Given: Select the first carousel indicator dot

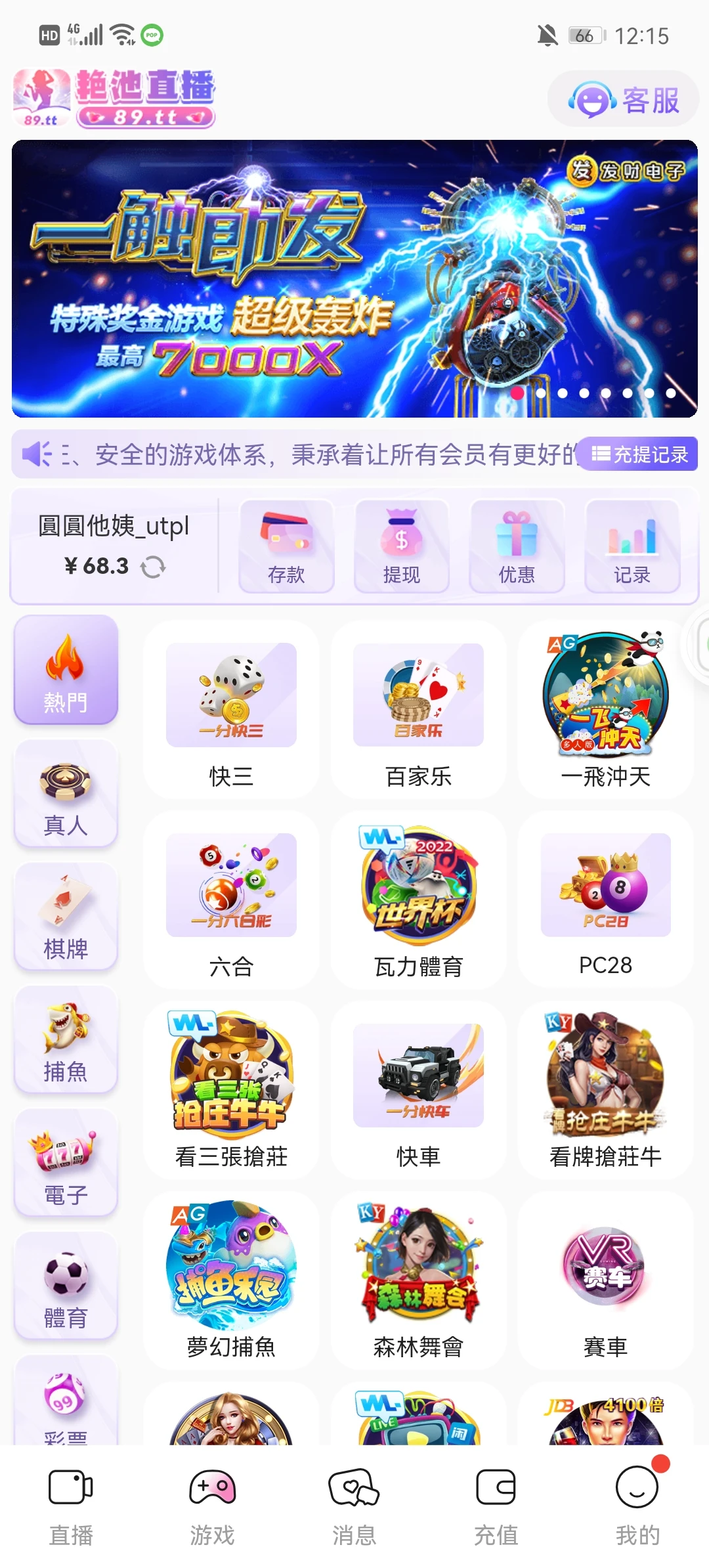Looking at the screenshot, I should (518, 392).
